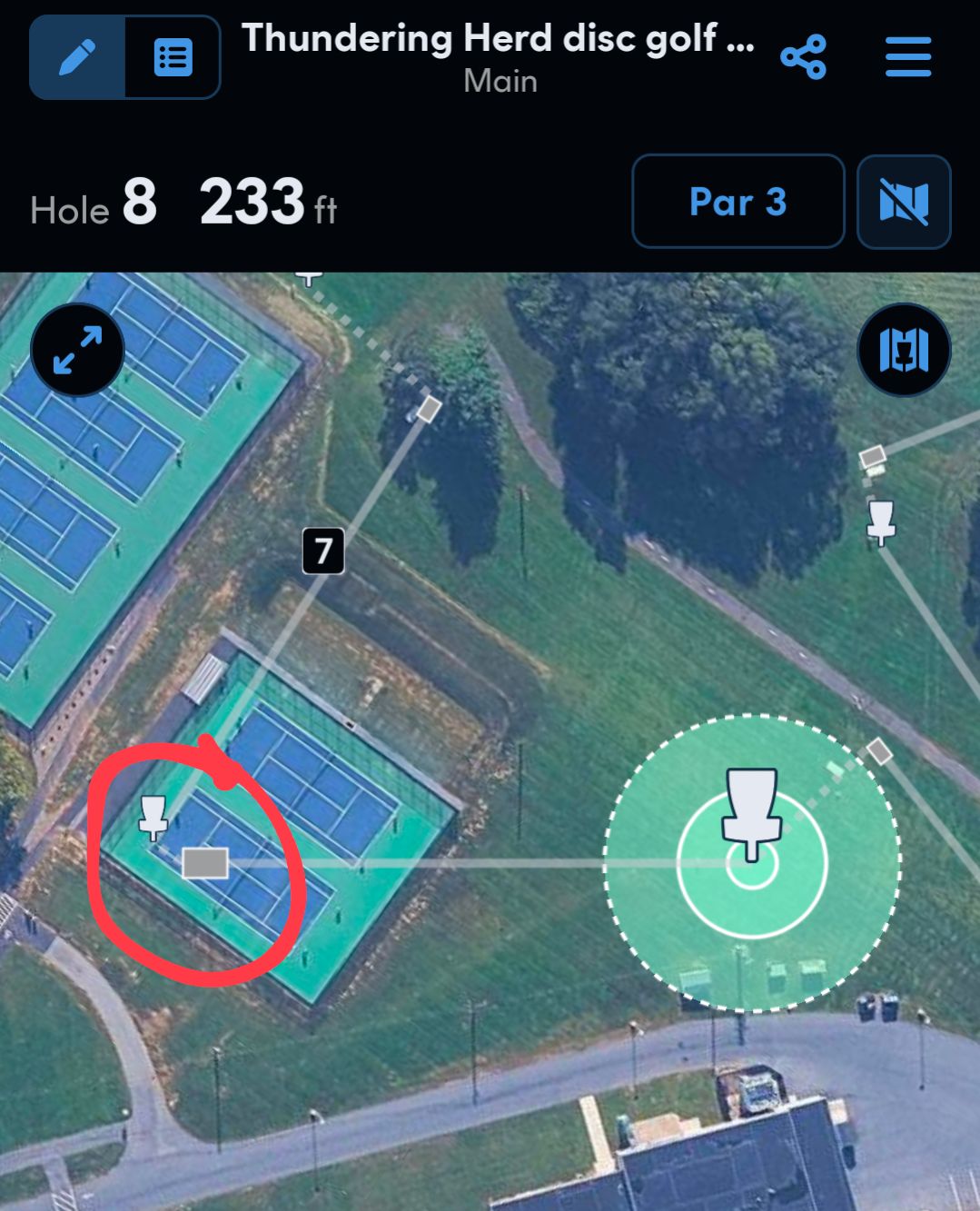Change the Par 3 setting

pos(737,202)
